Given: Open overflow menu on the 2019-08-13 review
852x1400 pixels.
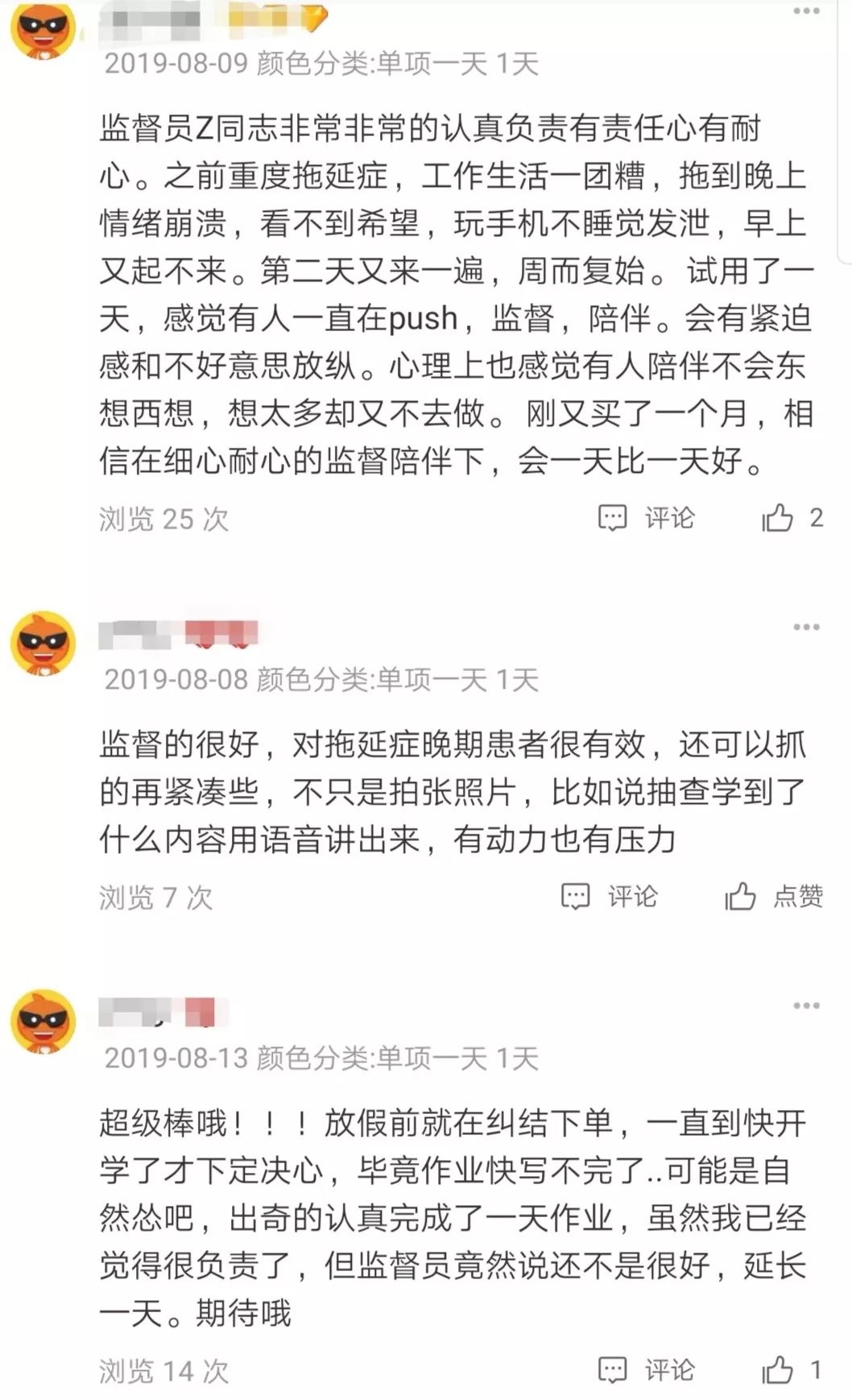Looking at the screenshot, I should click(x=806, y=1006).
